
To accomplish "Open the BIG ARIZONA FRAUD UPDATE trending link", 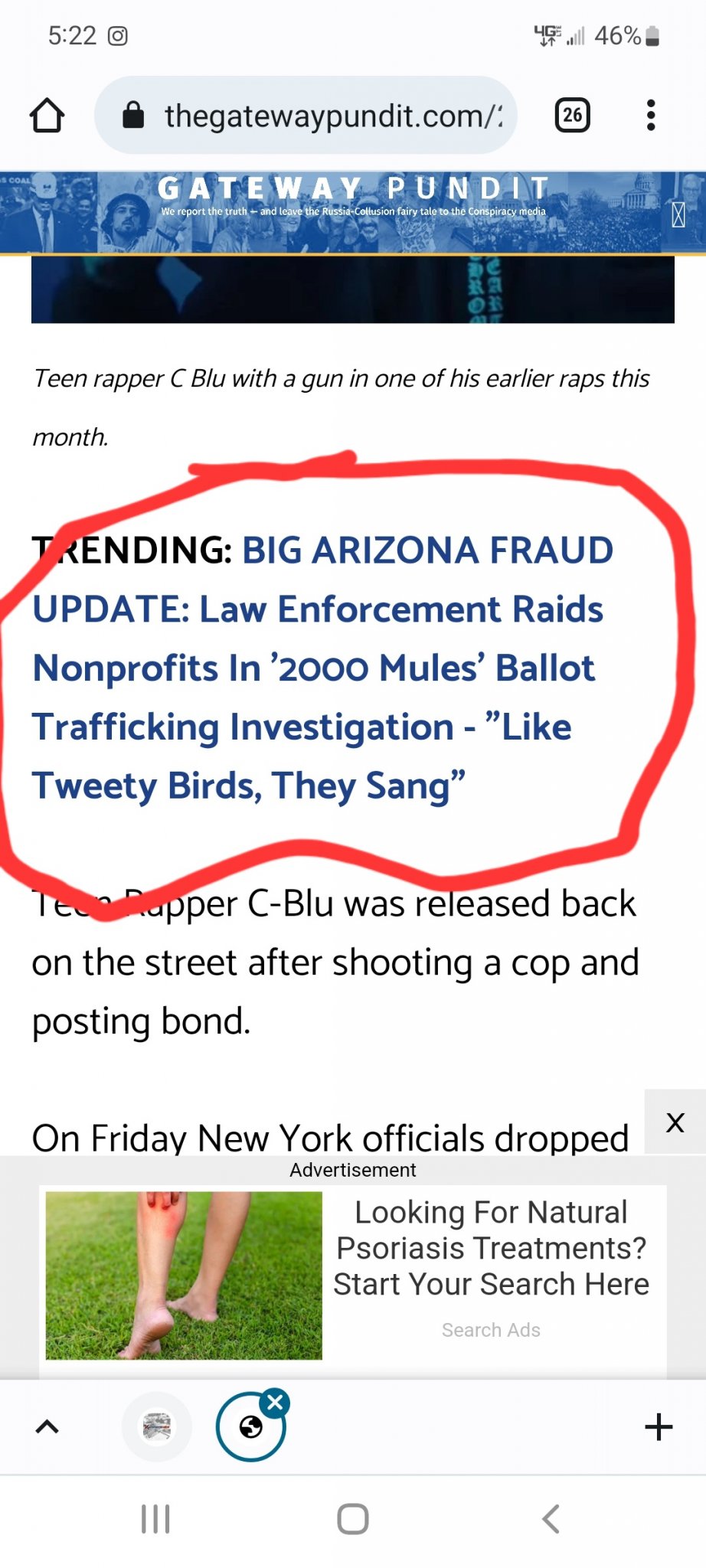I will (322, 668).
